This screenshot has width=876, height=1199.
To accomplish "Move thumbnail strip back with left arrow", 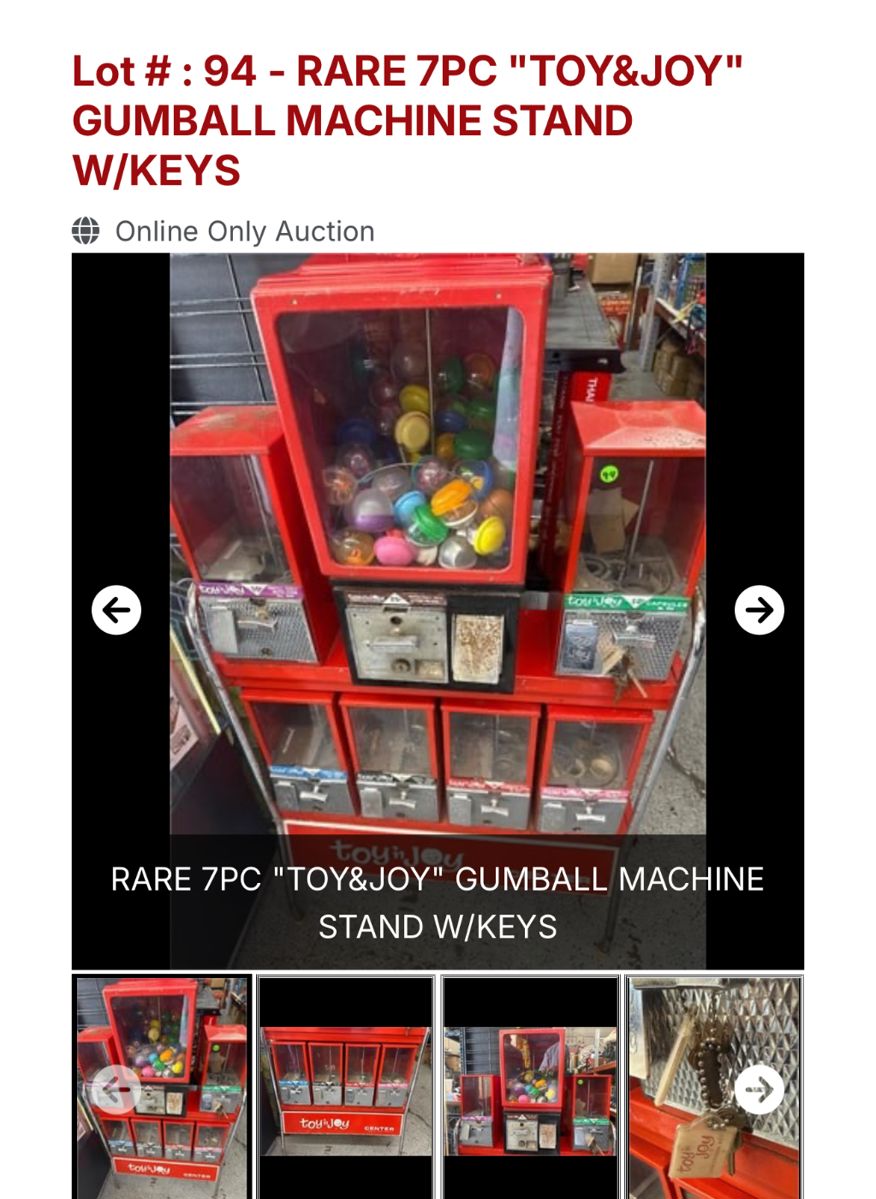I will coord(115,1089).
